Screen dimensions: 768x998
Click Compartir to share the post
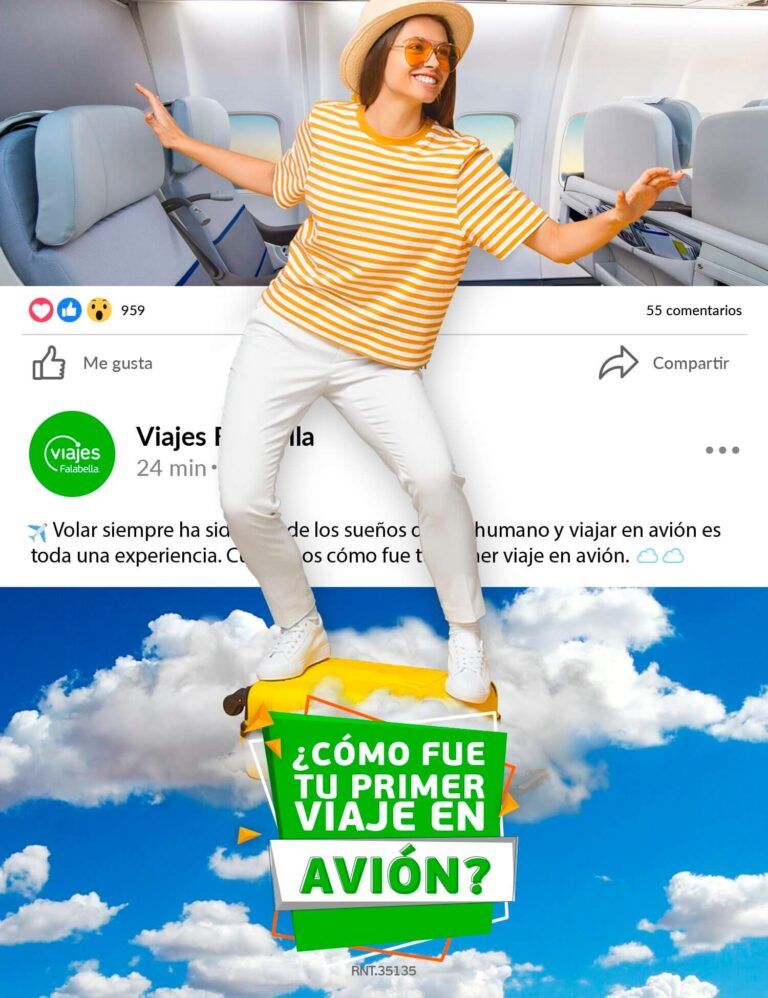(690, 364)
